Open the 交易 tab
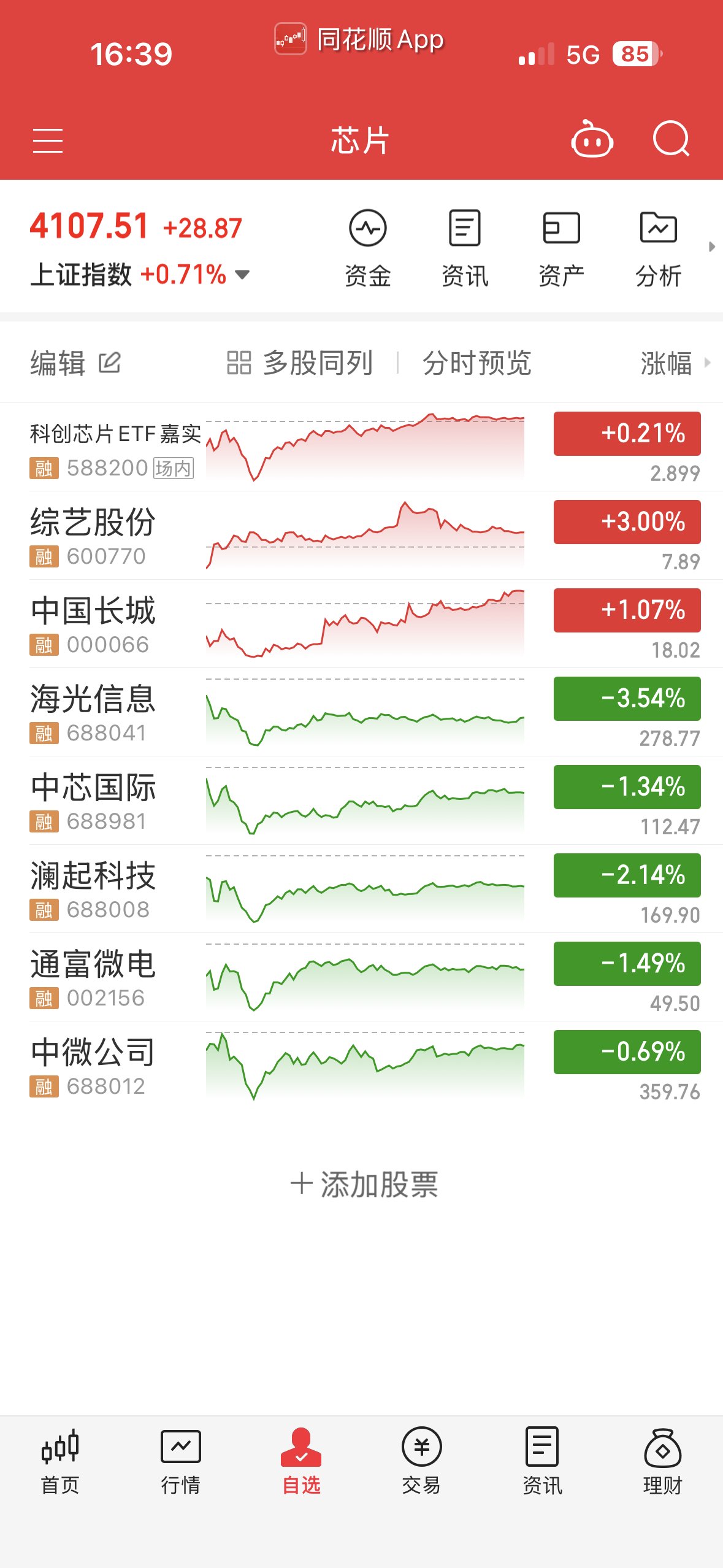 421,1461
